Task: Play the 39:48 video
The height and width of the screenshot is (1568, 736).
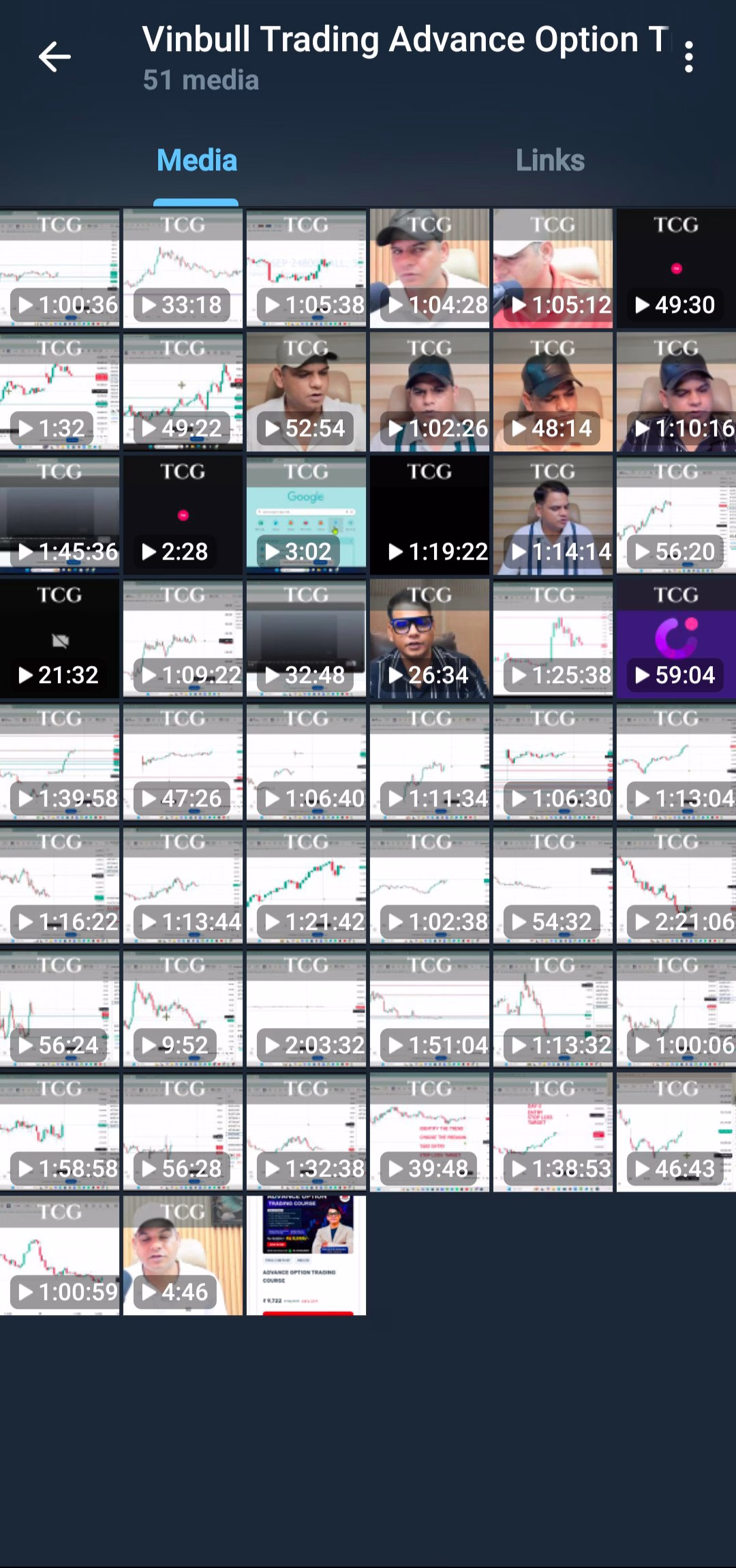Action: pyautogui.click(x=429, y=1132)
